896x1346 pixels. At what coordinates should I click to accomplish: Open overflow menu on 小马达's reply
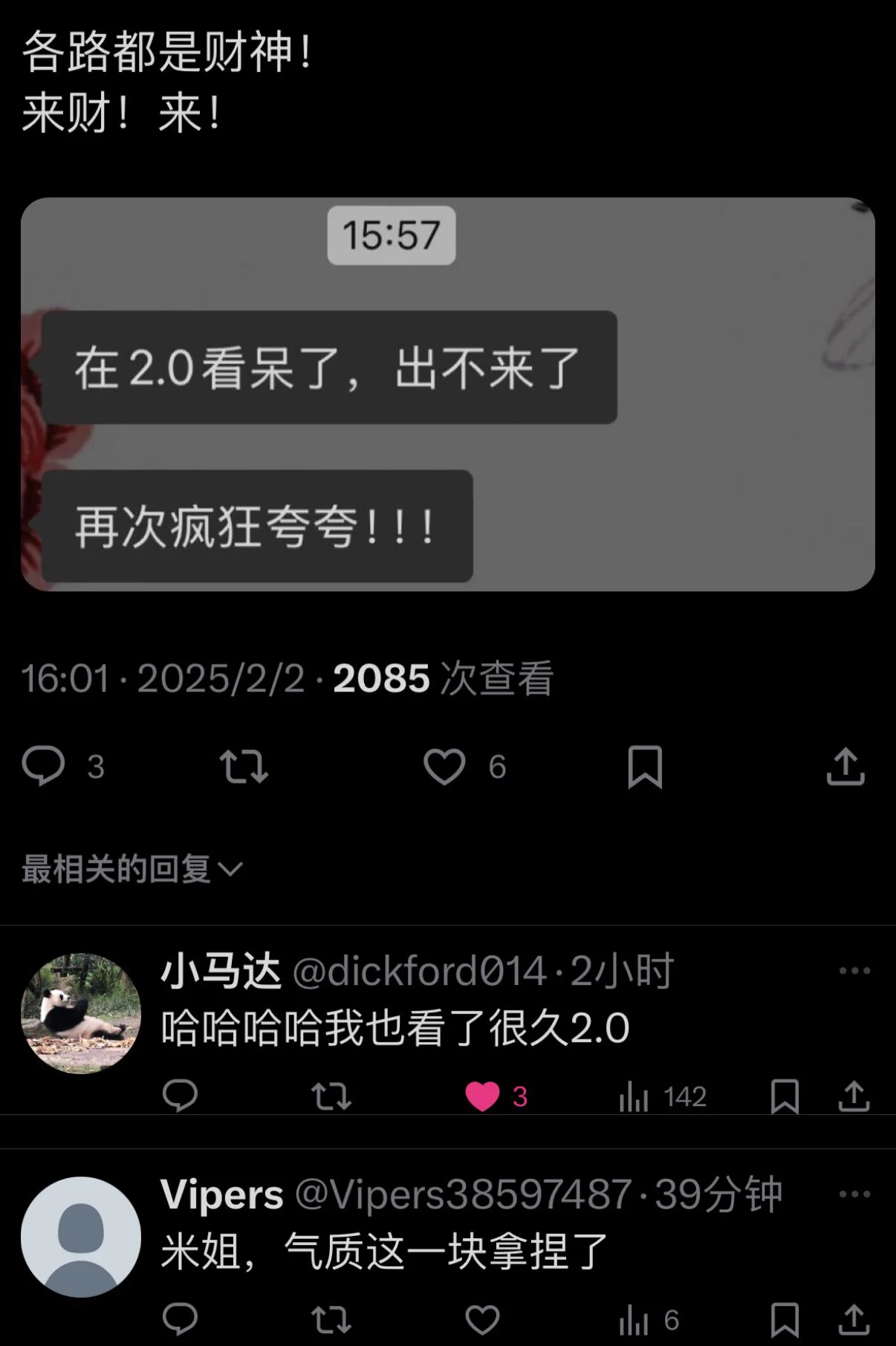854,971
